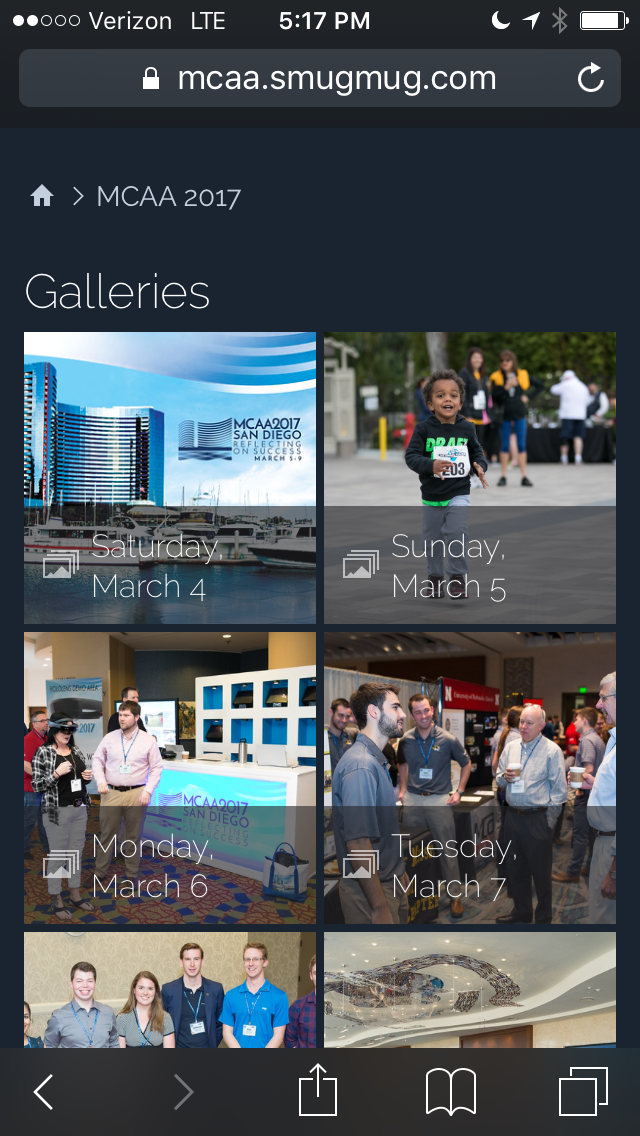The width and height of the screenshot is (640, 1136).
Task: Tap the mcaa.smugmug.com address bar
Action: coord(320,78)
